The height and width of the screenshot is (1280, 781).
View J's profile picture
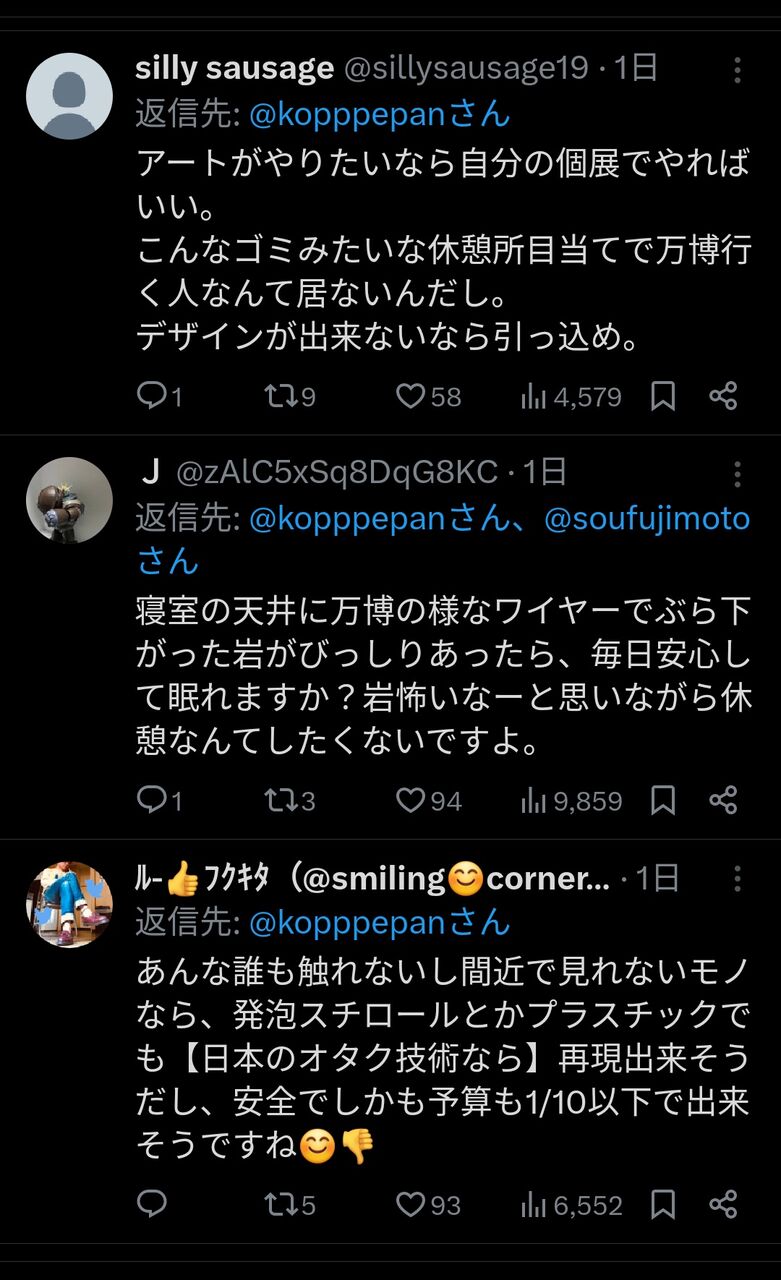[69, 500]
